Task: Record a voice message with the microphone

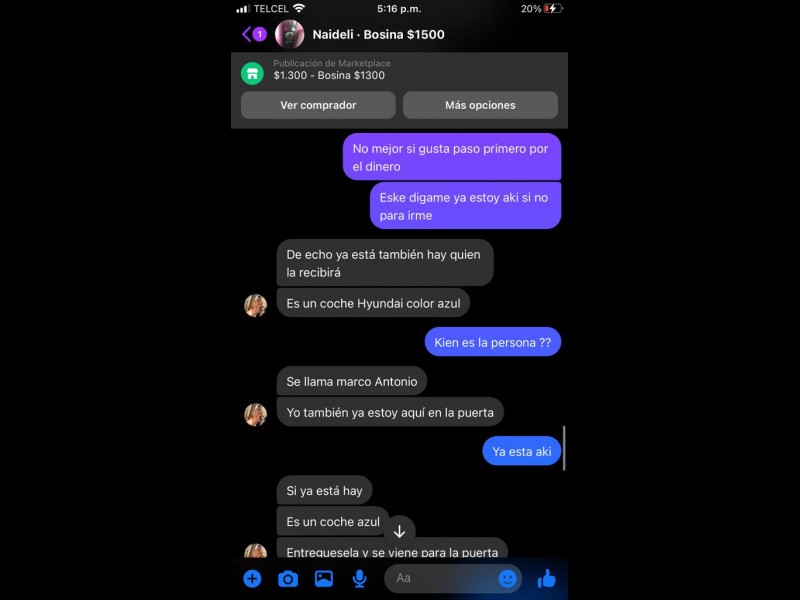Action: [x=359, y=578]
